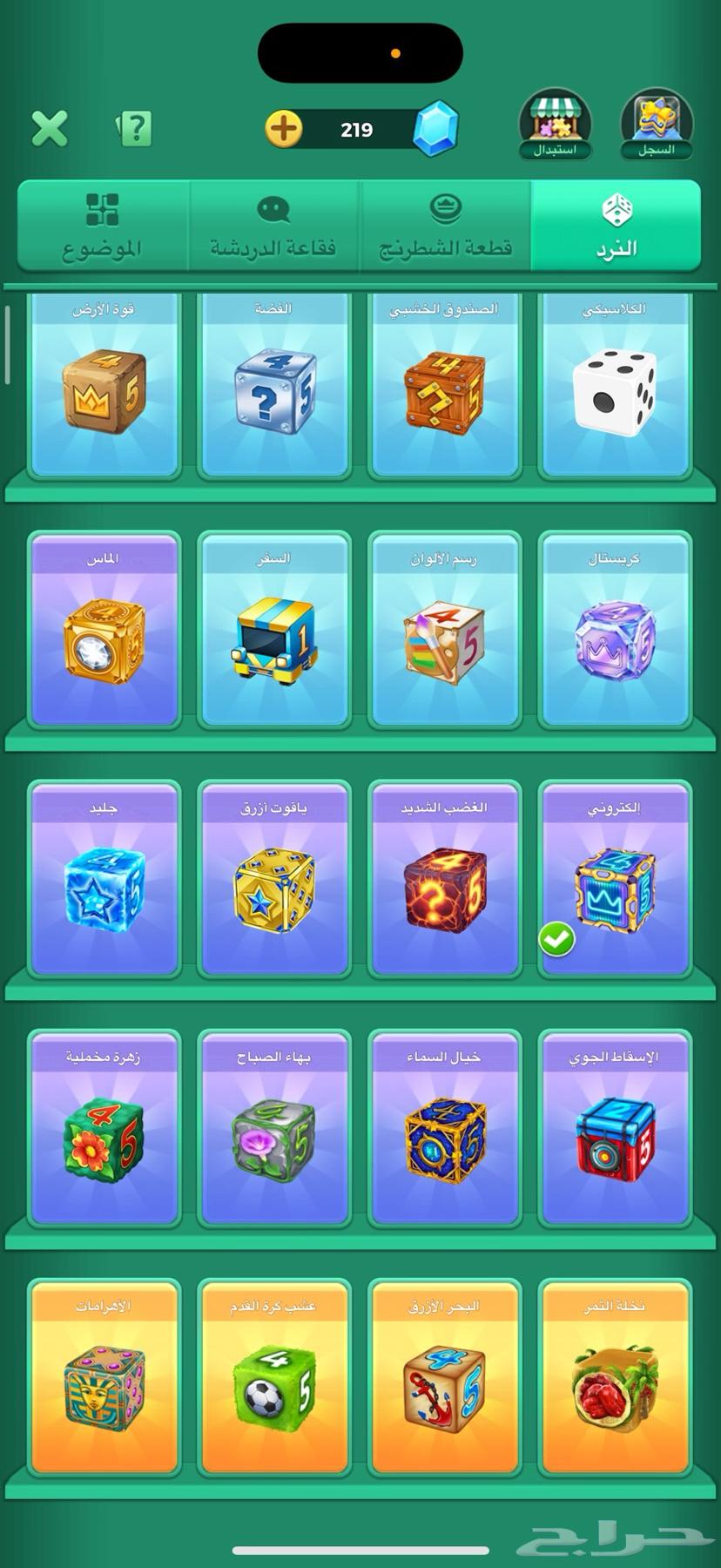Pick the الفضة silver dice
Viewport: 721px width, 1568px height.
coord(274,388)
